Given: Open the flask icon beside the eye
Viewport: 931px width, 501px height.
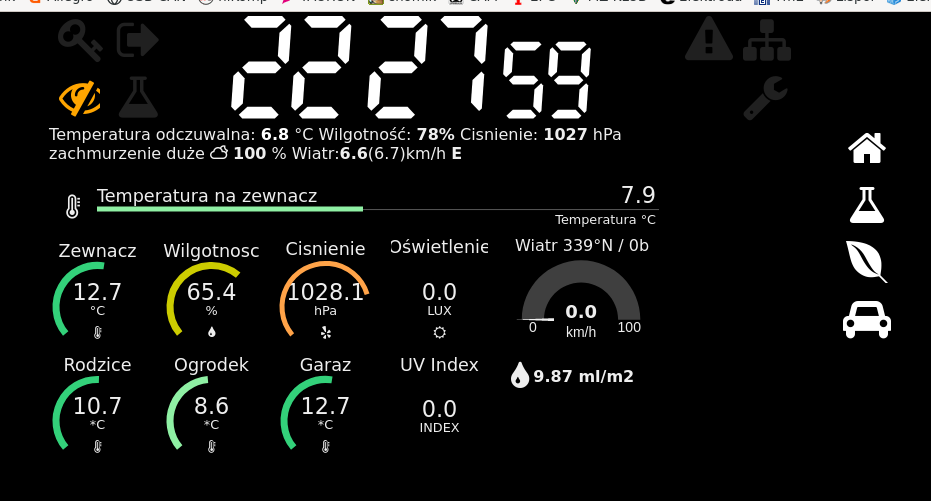Looking at the screenshot, I should point(138,98).
